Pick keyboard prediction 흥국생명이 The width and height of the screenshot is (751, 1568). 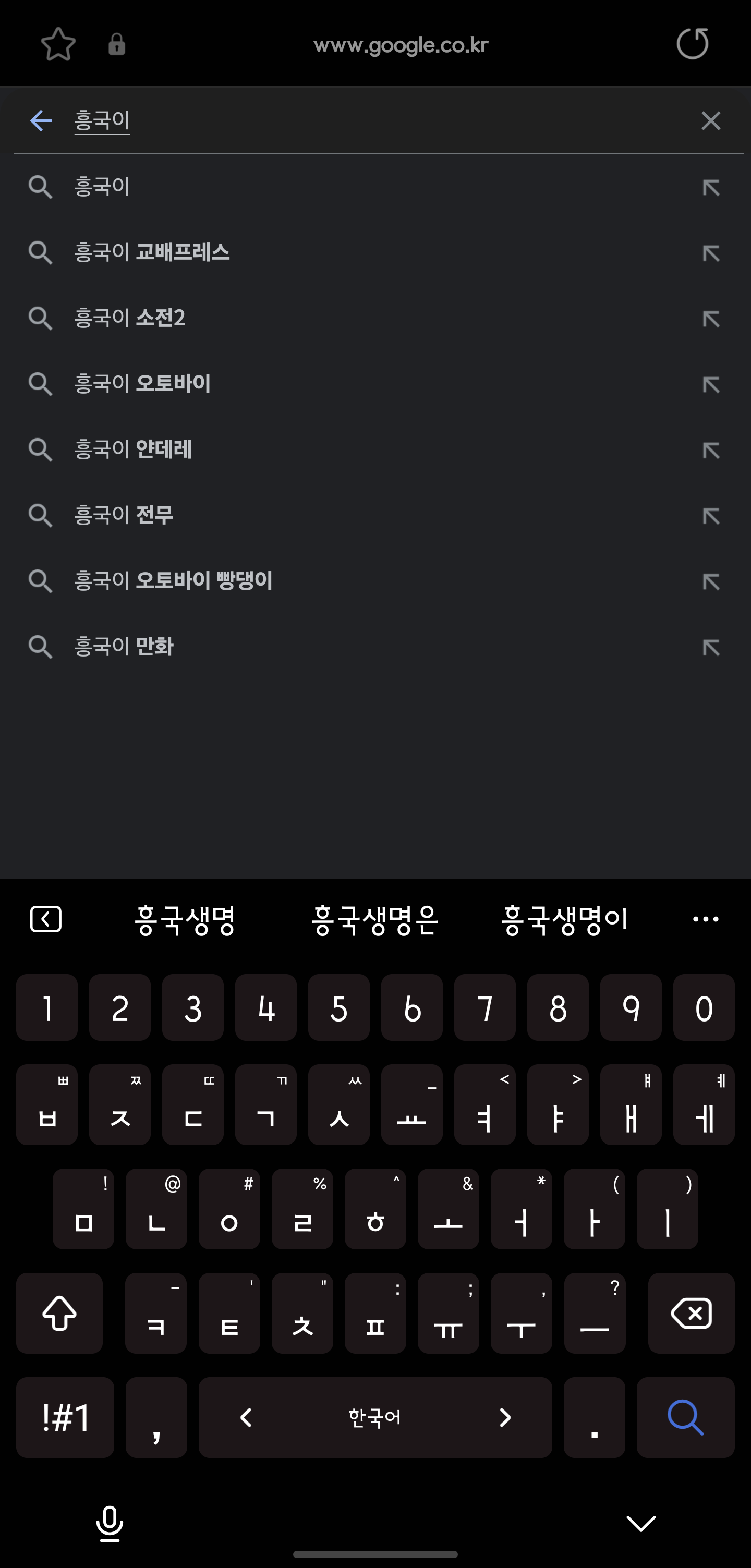coord(564,920)
